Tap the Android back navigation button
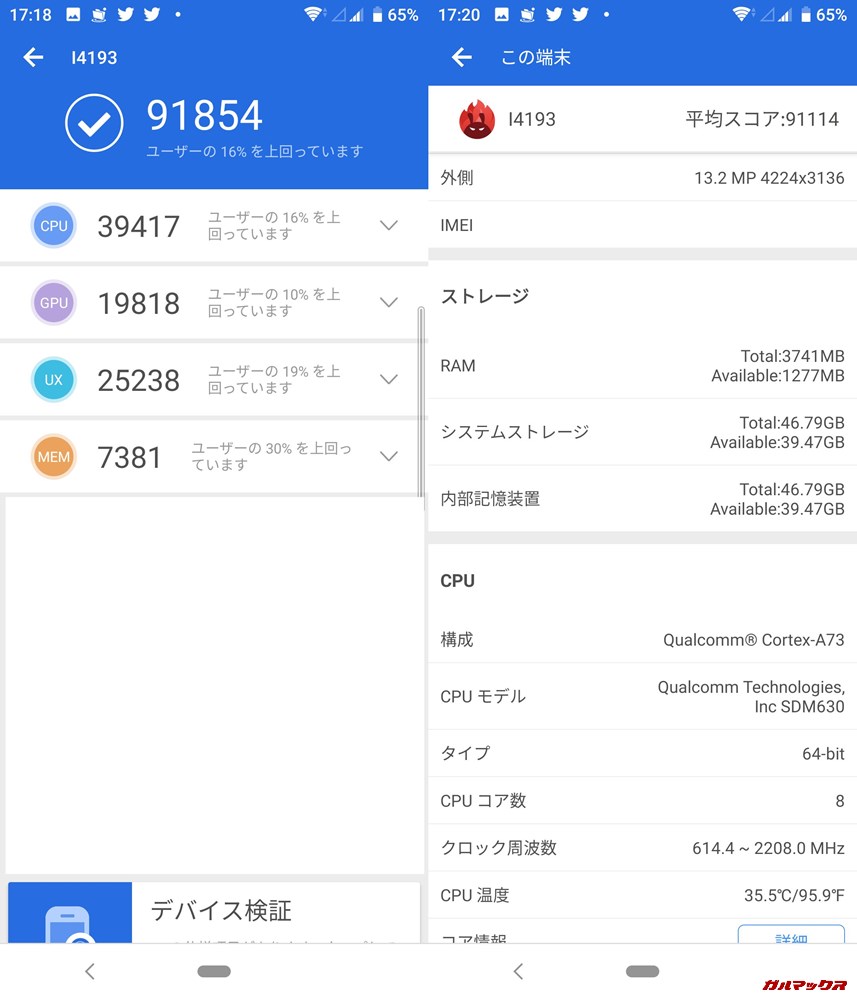Viewport: 857px width, 1000px height. [x=90, y=971]
